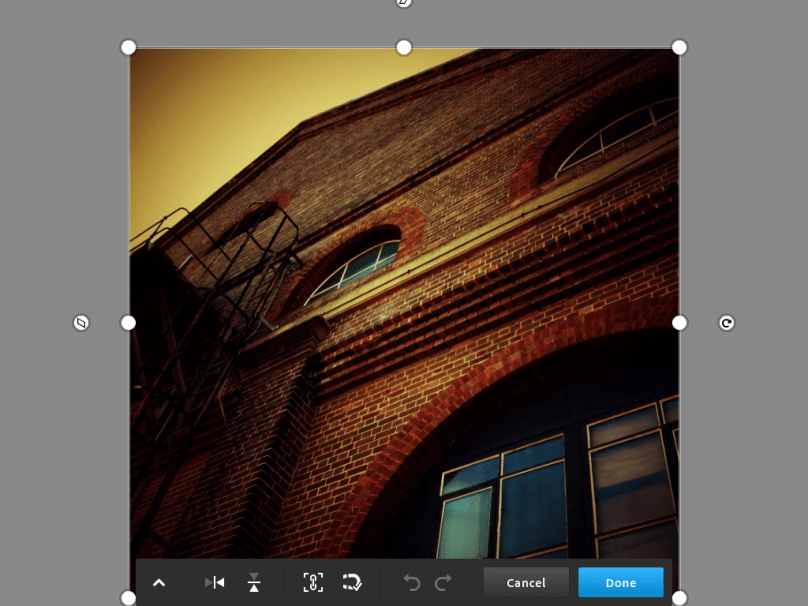808x606 pixels.
Task: Tap the left-side rotate handle
Action: [x=82, y=322]
